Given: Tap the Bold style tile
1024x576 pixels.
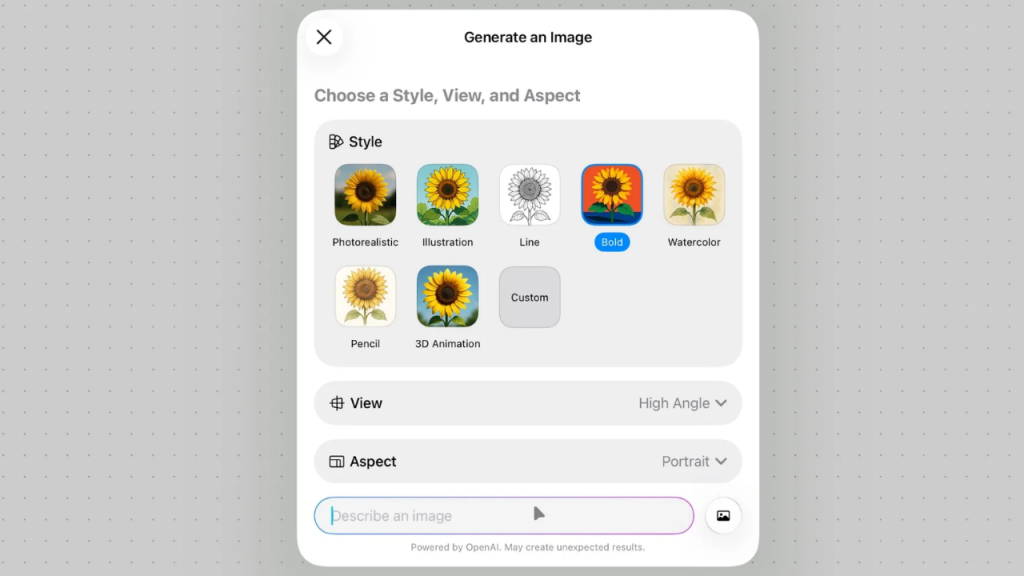Looking at the screenshot, I should (x=611, y=195).
